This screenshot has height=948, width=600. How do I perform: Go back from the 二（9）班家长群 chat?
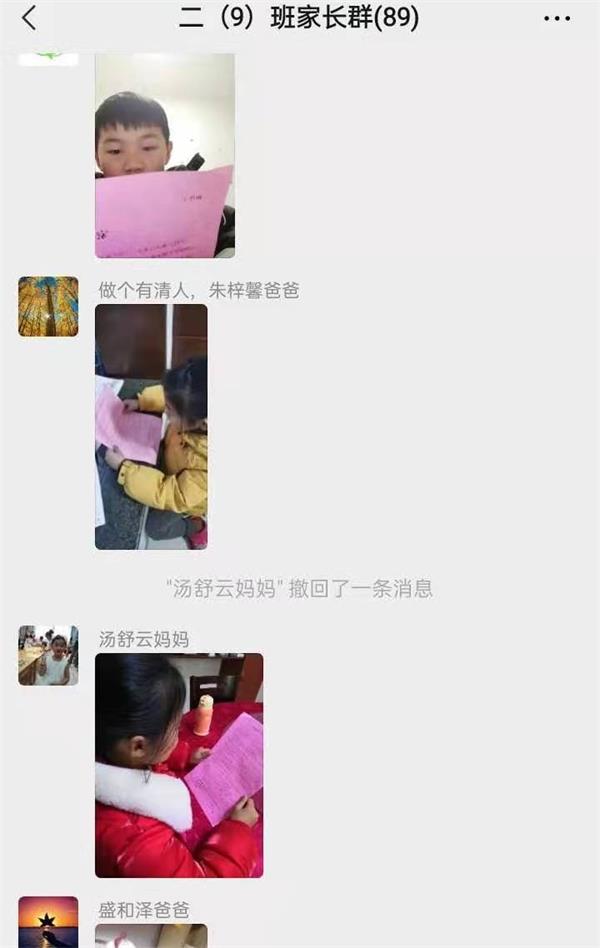pyautogui.click(x=29, y=18)
